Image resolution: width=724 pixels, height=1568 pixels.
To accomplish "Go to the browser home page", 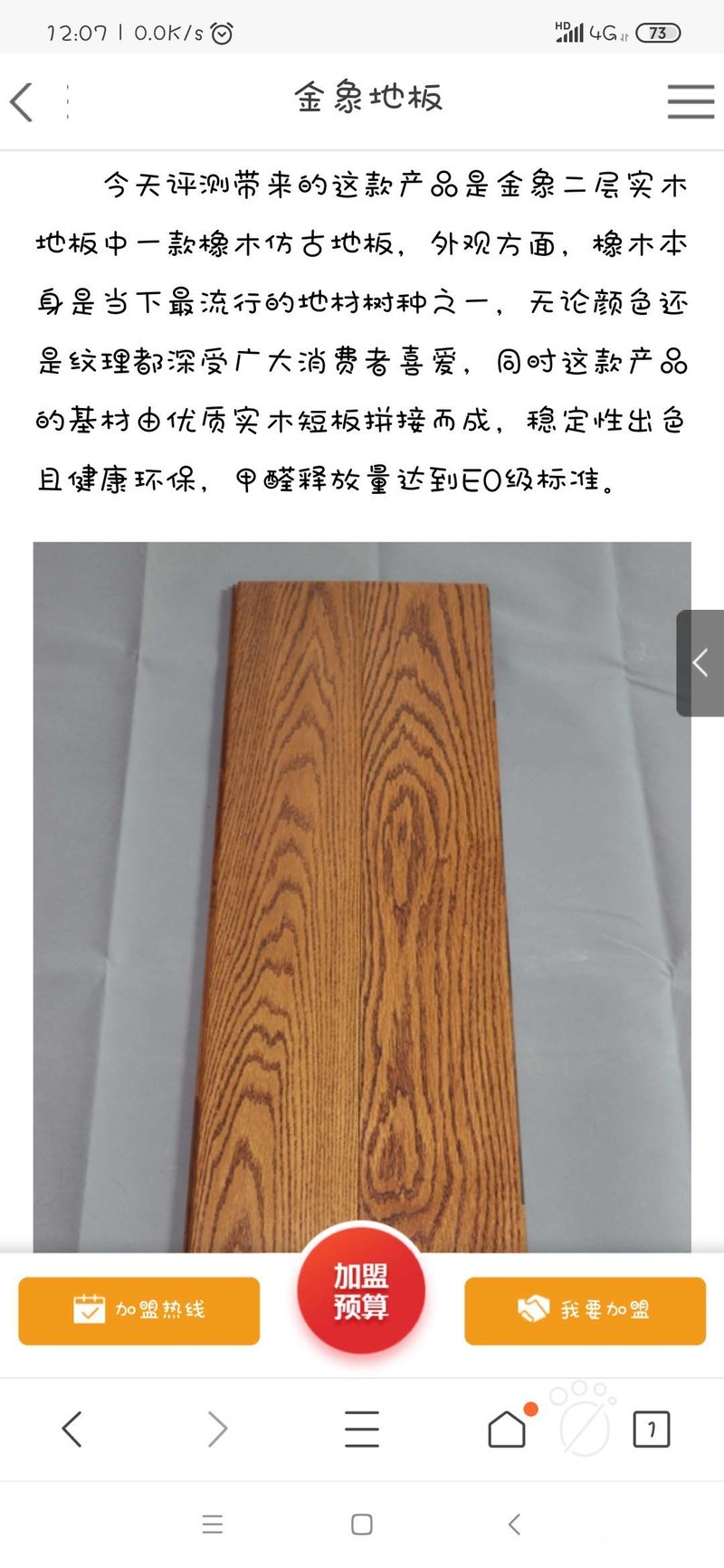I will coord(507,1430).
